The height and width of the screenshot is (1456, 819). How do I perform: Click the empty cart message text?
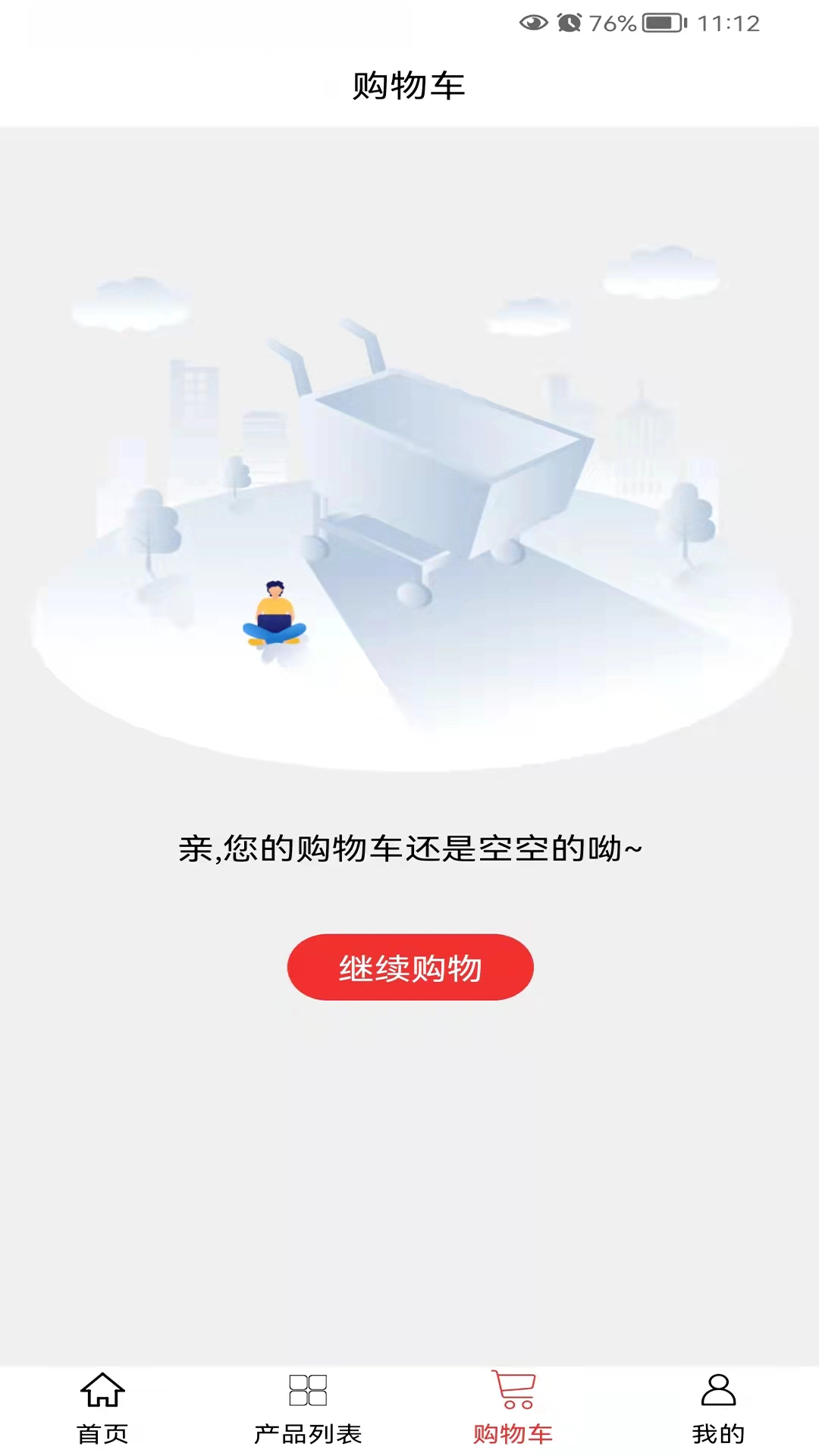(x=409, y=849)
